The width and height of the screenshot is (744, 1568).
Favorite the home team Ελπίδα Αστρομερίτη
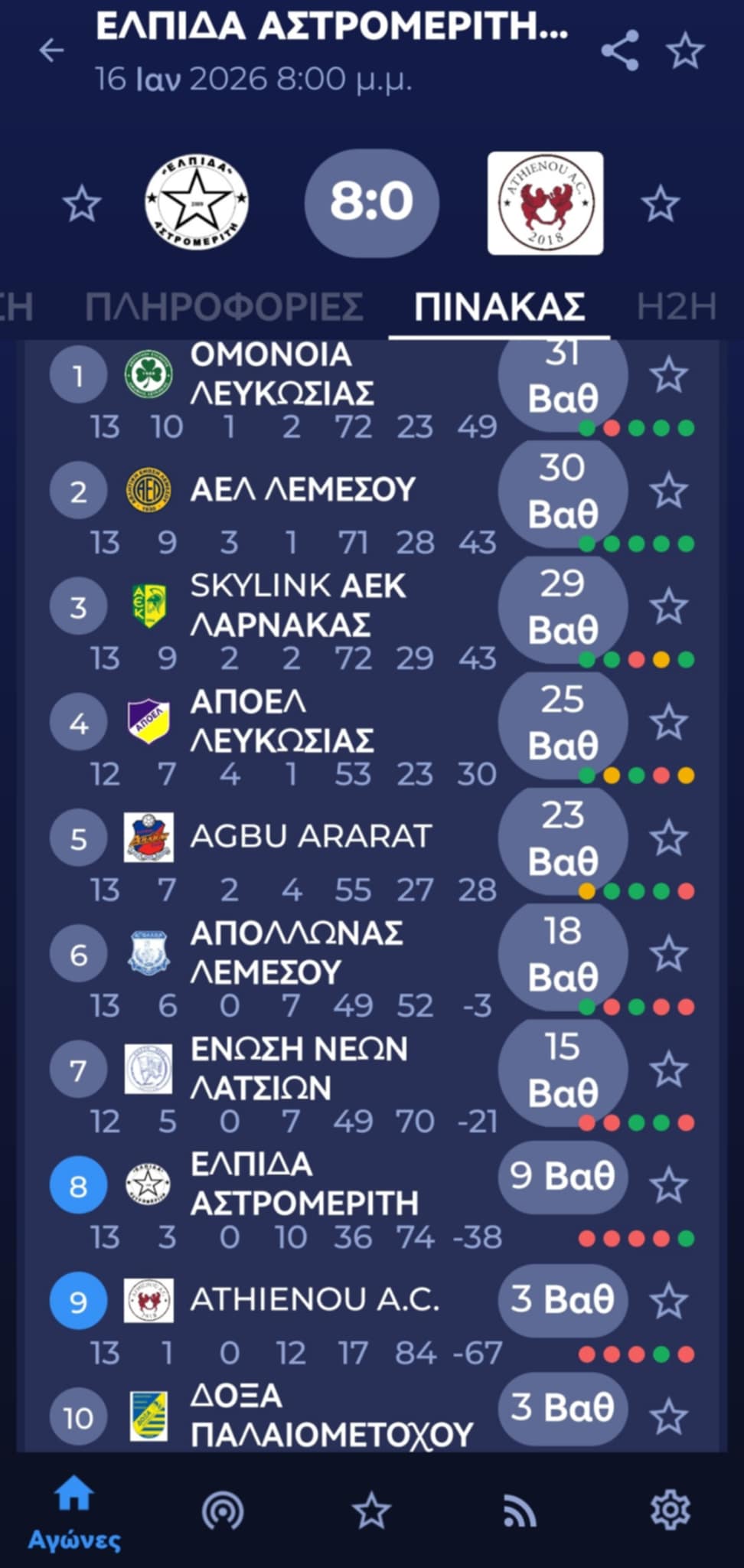(x=81, y=204)
